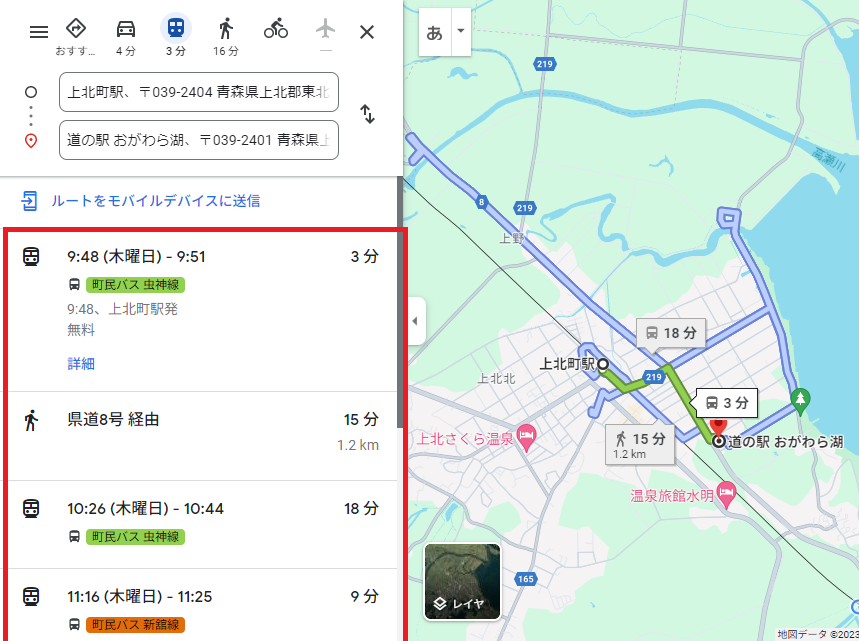The image size is (859, 641).
Task: Edit the starting point 上北町駅 field
Action: 198,92
